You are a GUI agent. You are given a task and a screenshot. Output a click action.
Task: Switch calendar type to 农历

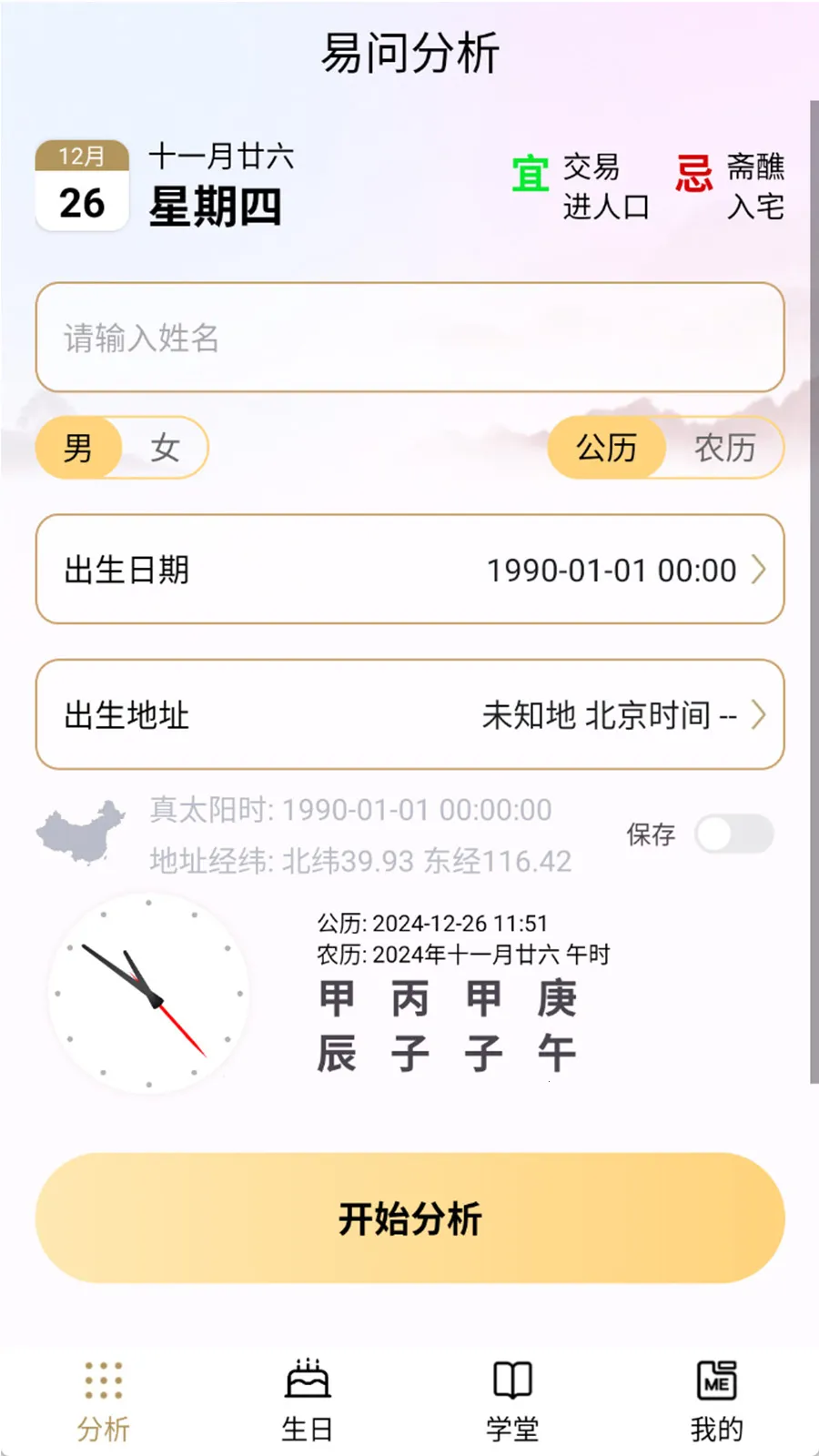point(728,448)
